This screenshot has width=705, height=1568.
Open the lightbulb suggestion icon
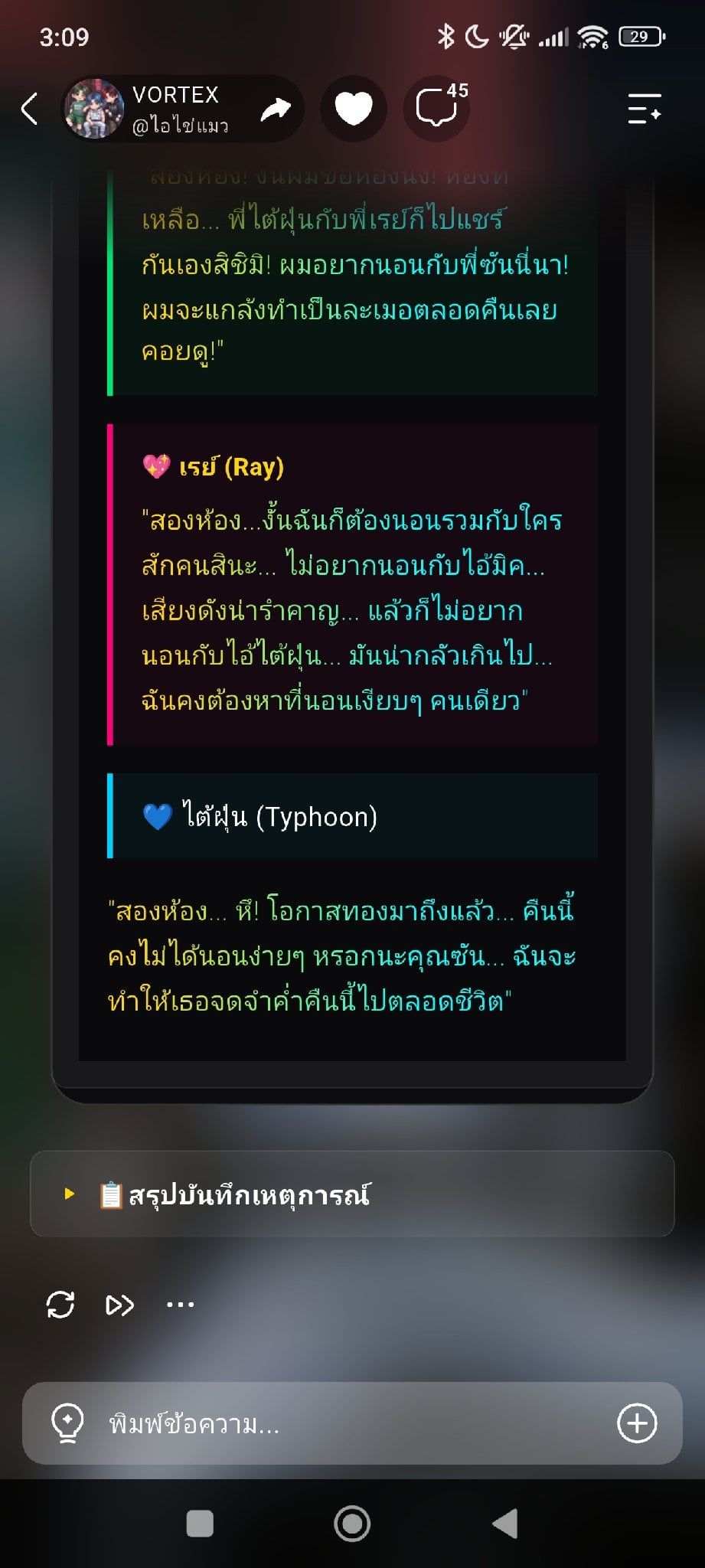click(67, 1423)
